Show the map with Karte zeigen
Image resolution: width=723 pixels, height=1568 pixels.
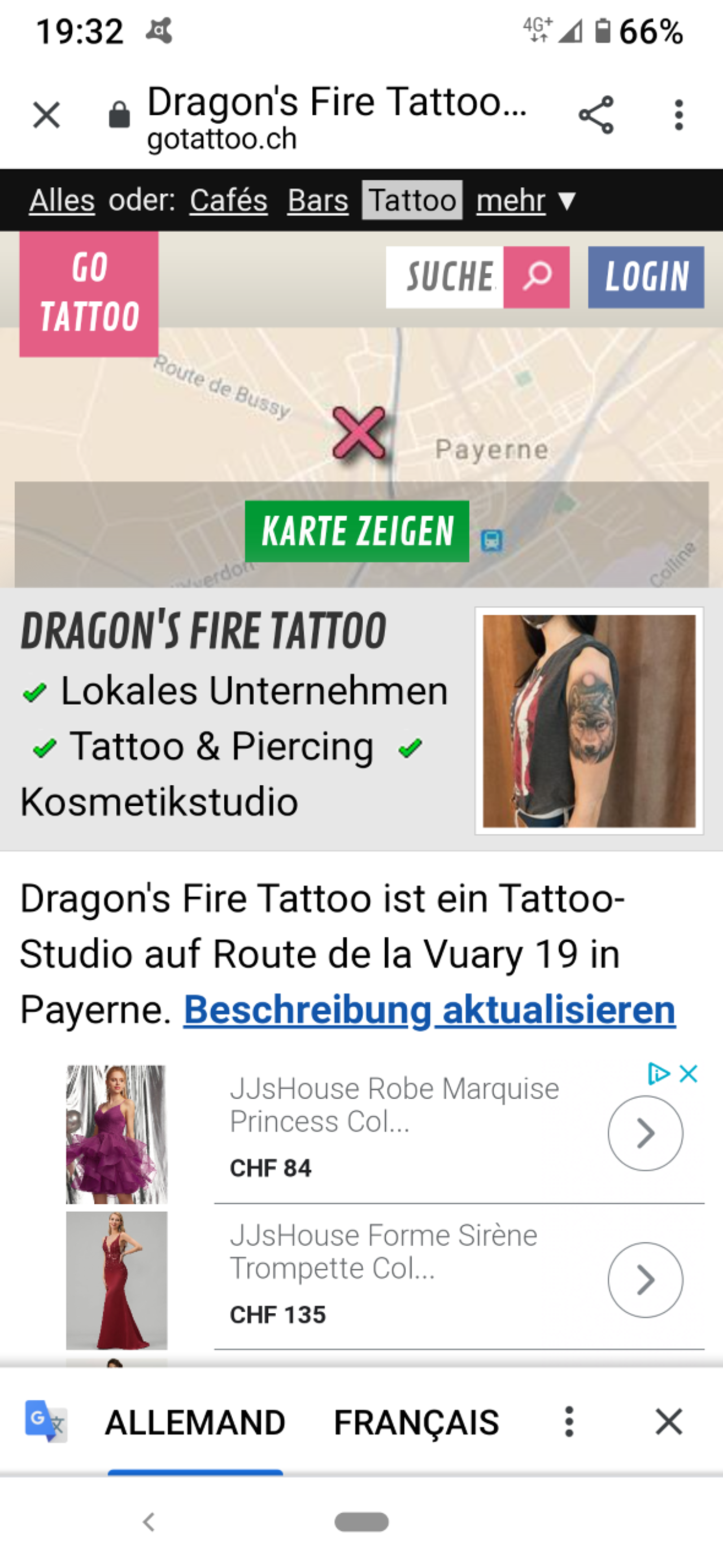pyautogui.click(x=357, y=531)
